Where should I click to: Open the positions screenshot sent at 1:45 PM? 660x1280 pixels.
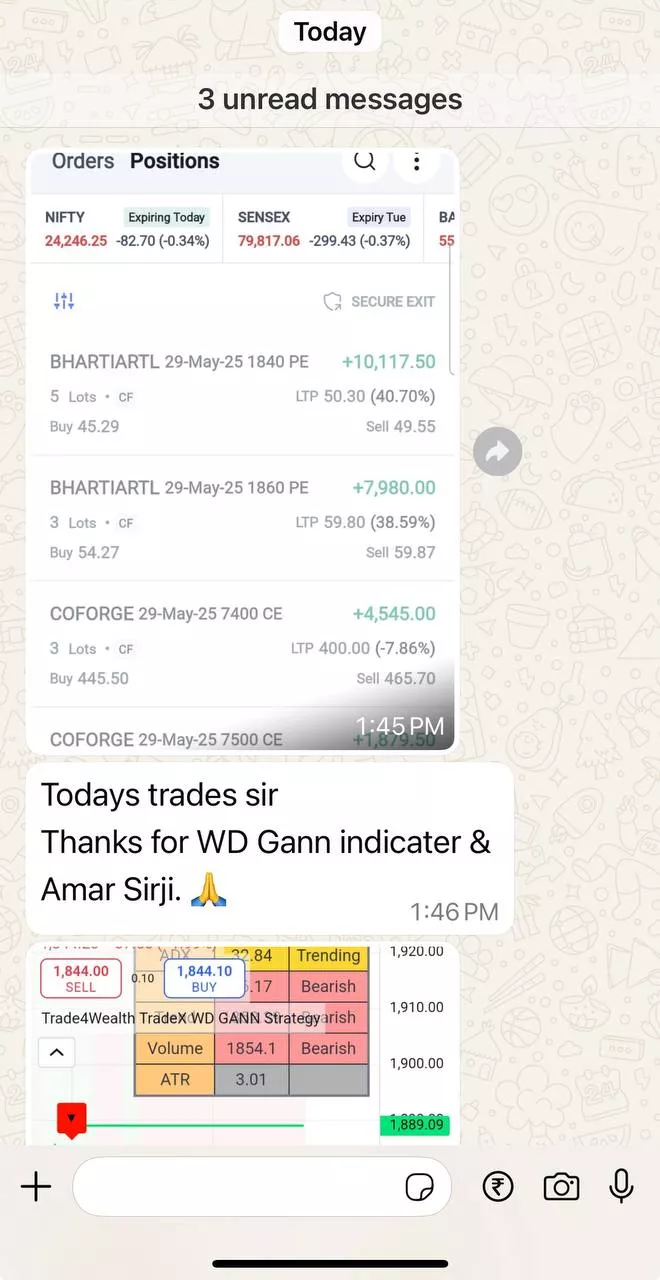[x=242, y=450]
